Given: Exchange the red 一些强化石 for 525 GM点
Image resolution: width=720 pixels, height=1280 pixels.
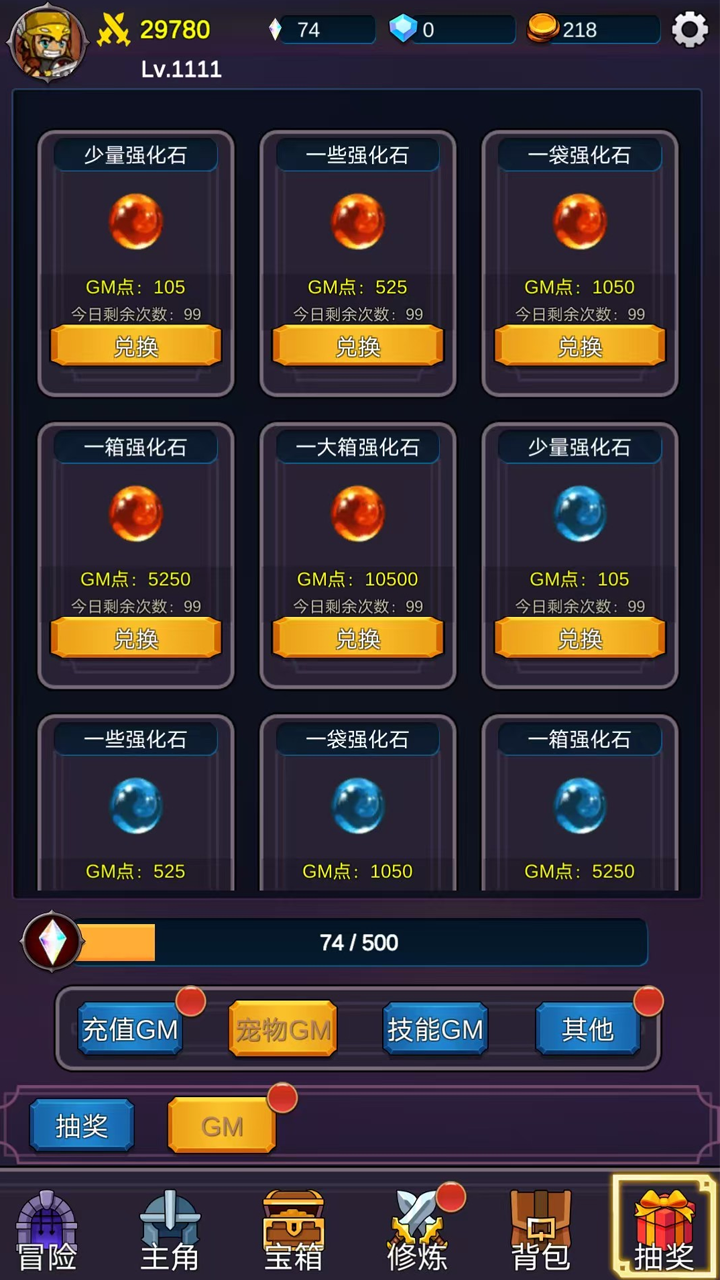Looking at the screenshot, I should coord(358,346).
